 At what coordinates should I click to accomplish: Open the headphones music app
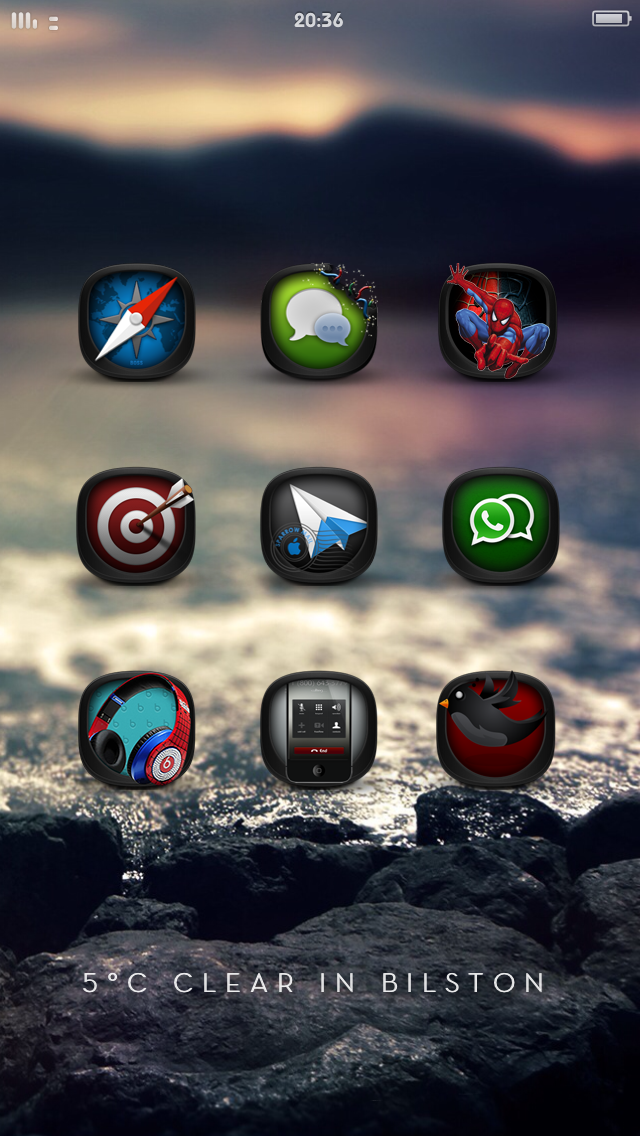137,729
